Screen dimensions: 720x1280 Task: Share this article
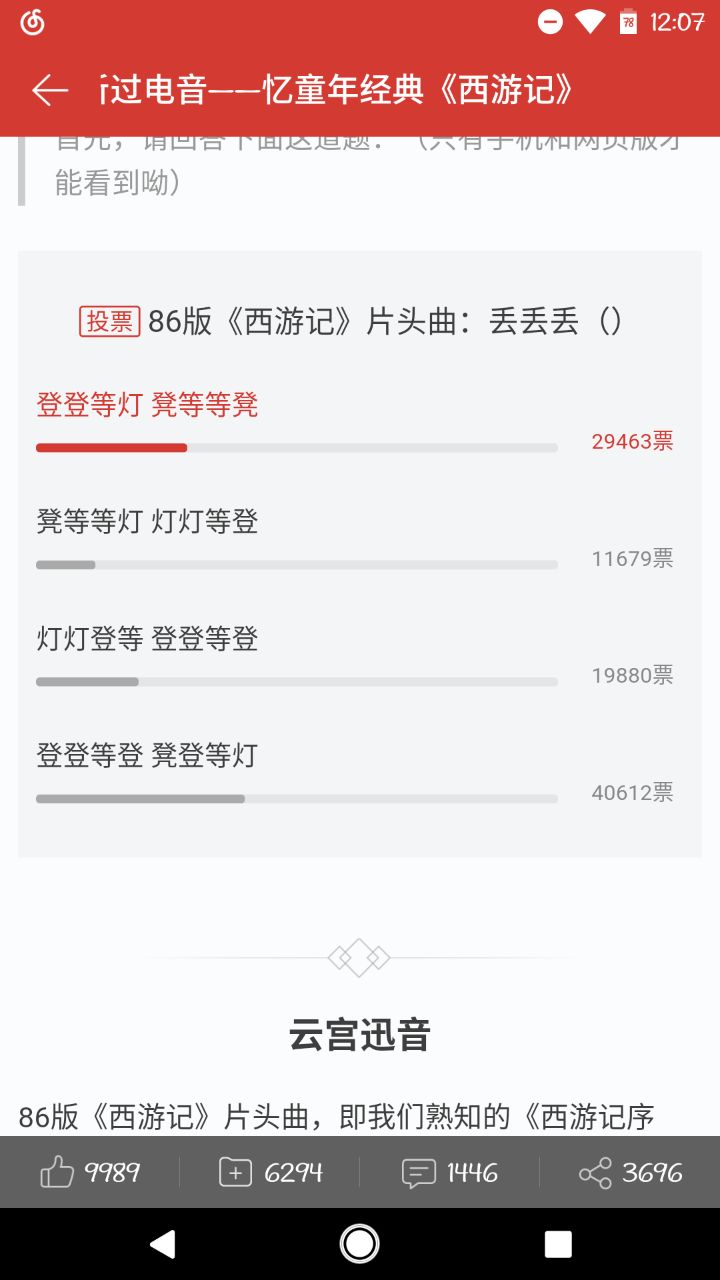(x=630, y=1172)
